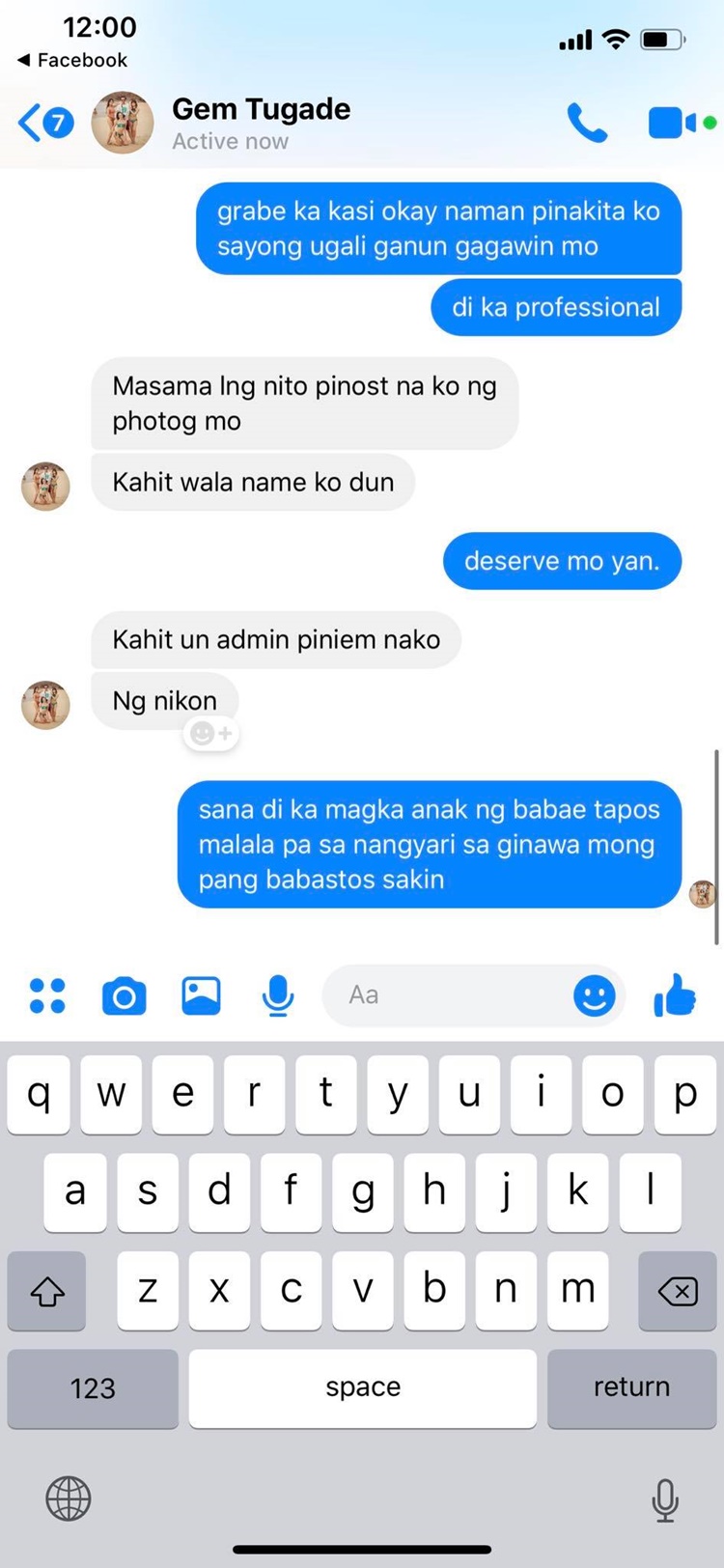Open Gem Tugade's profile header

(x=261, y=123)
